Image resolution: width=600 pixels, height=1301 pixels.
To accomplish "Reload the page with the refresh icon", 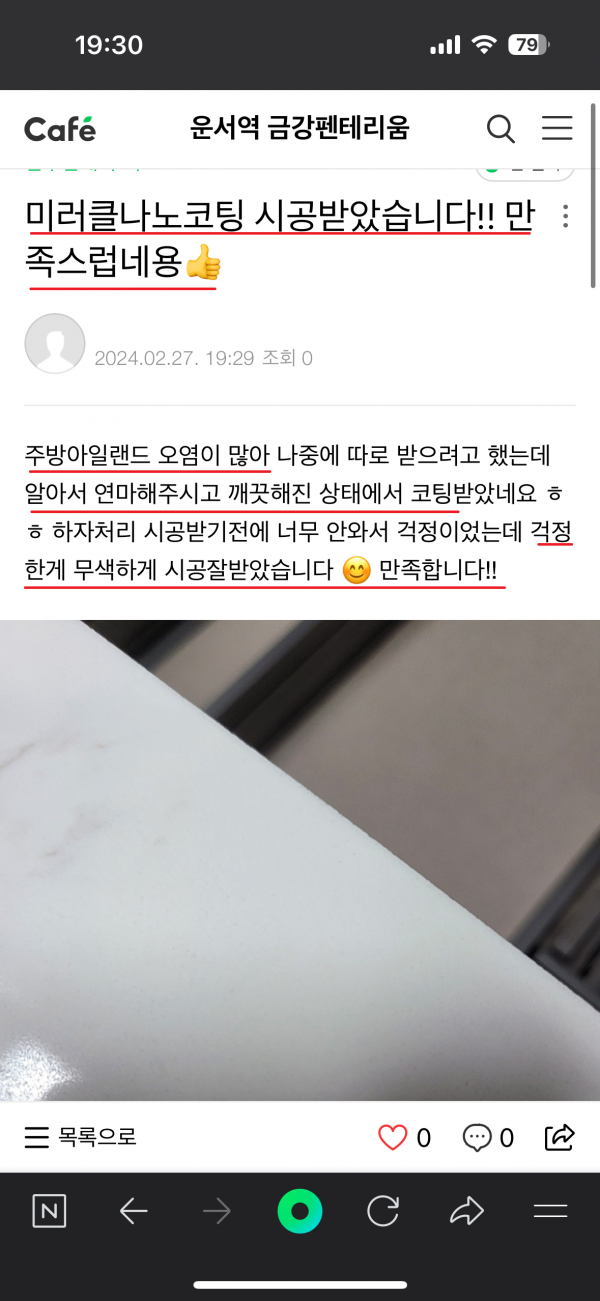I will (383, 1212).
